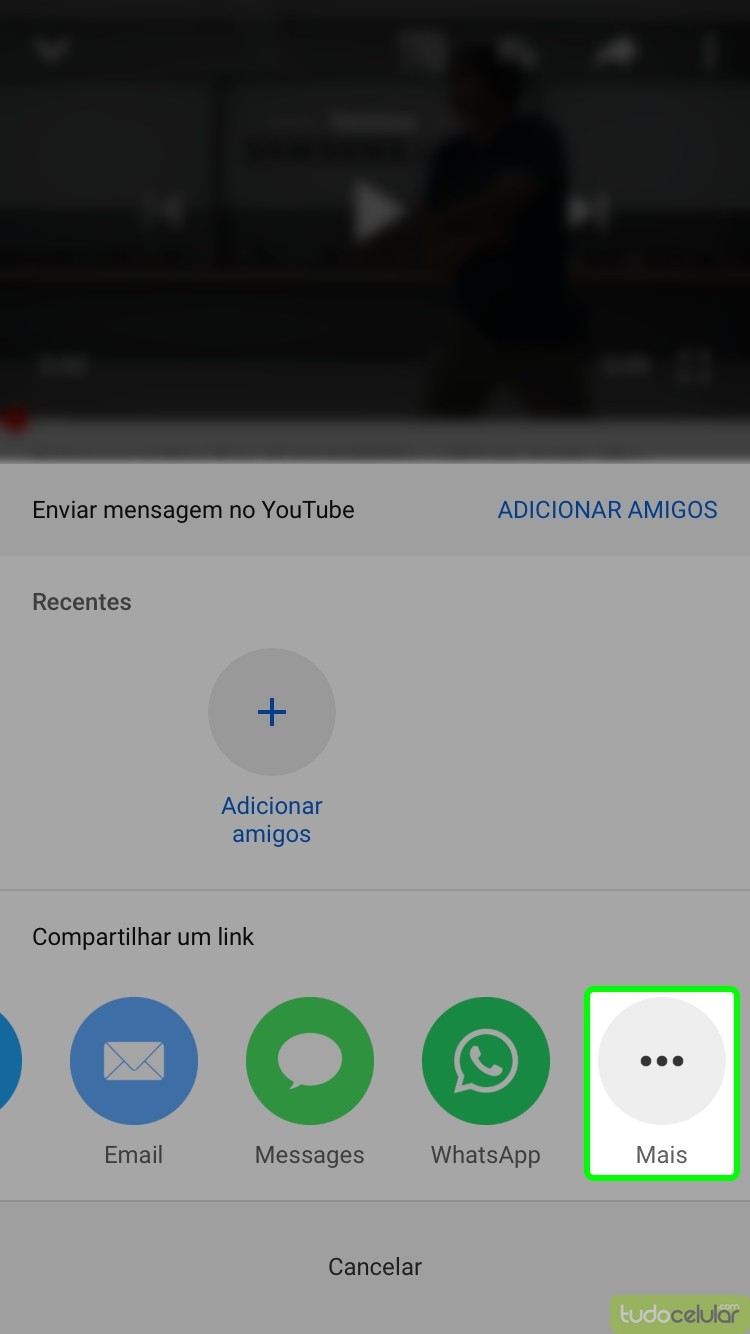Tap the plus Adicionar amigos circle

pyautogui.click(x=271, y=712)
